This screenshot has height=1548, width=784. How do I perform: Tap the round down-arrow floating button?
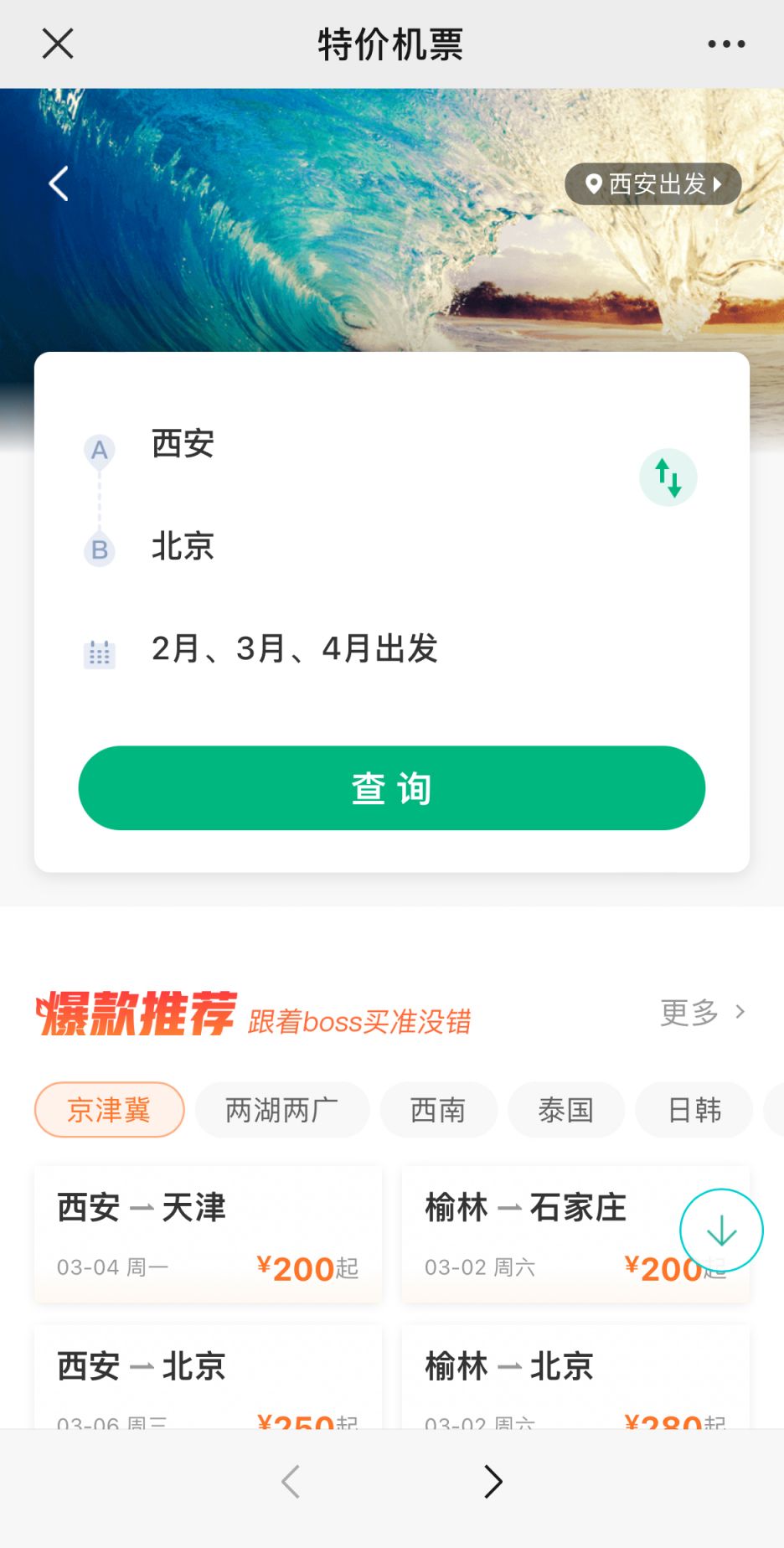[721, 1231]
